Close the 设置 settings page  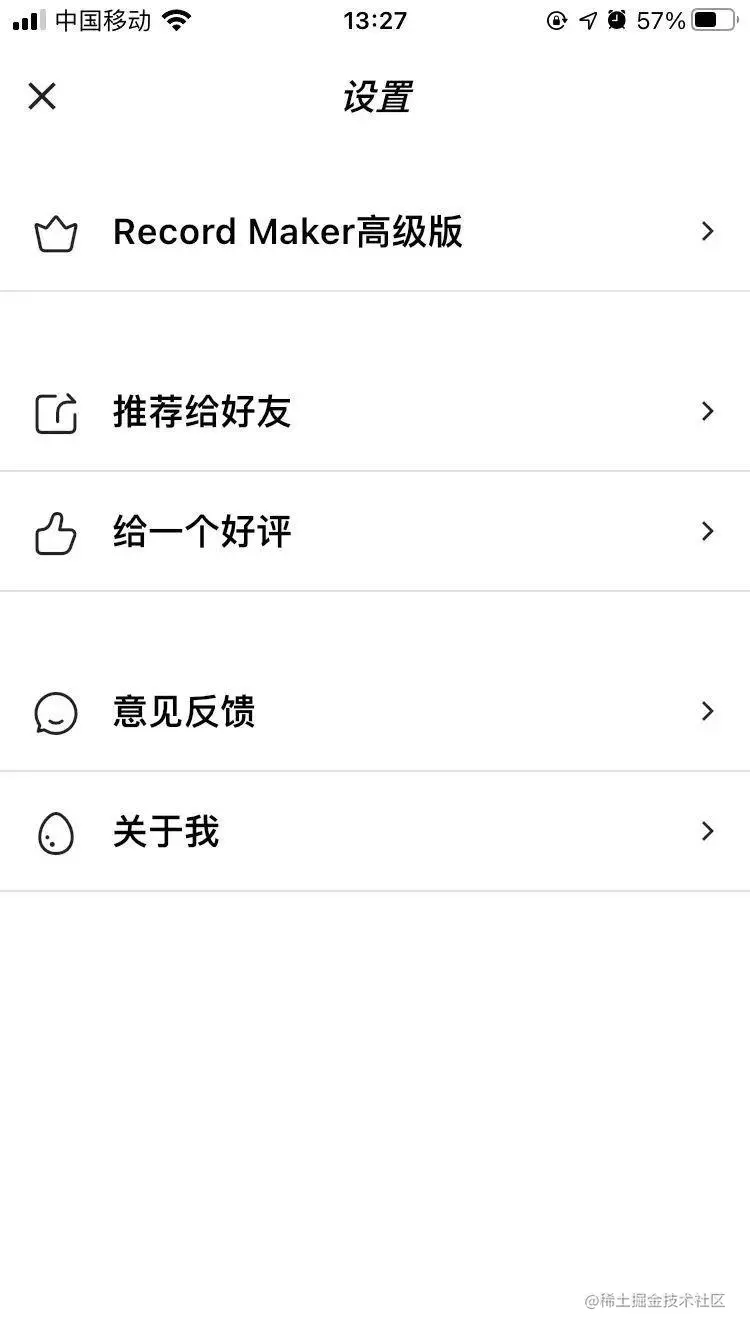(42, 97)
